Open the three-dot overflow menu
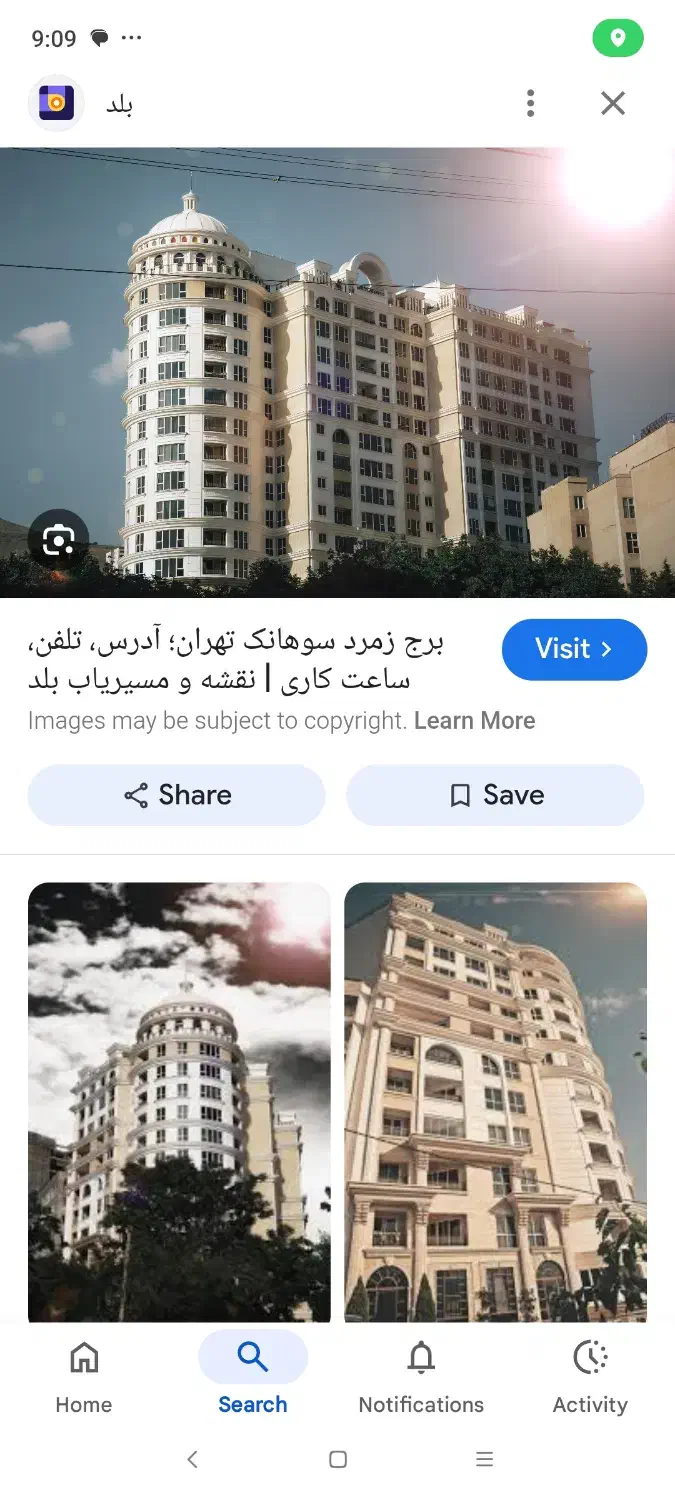This screenshot has width=675, height=1500. 530,103
